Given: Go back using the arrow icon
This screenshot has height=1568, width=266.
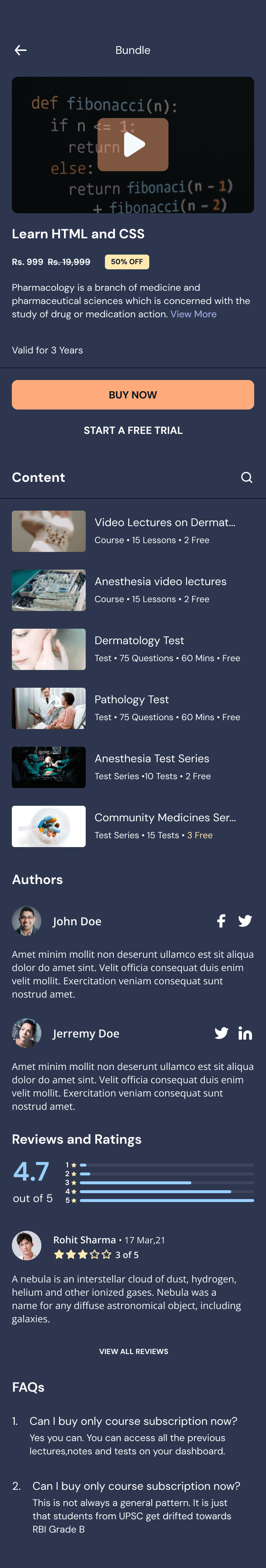Looking at the screenshot, I should coord(21,51).
